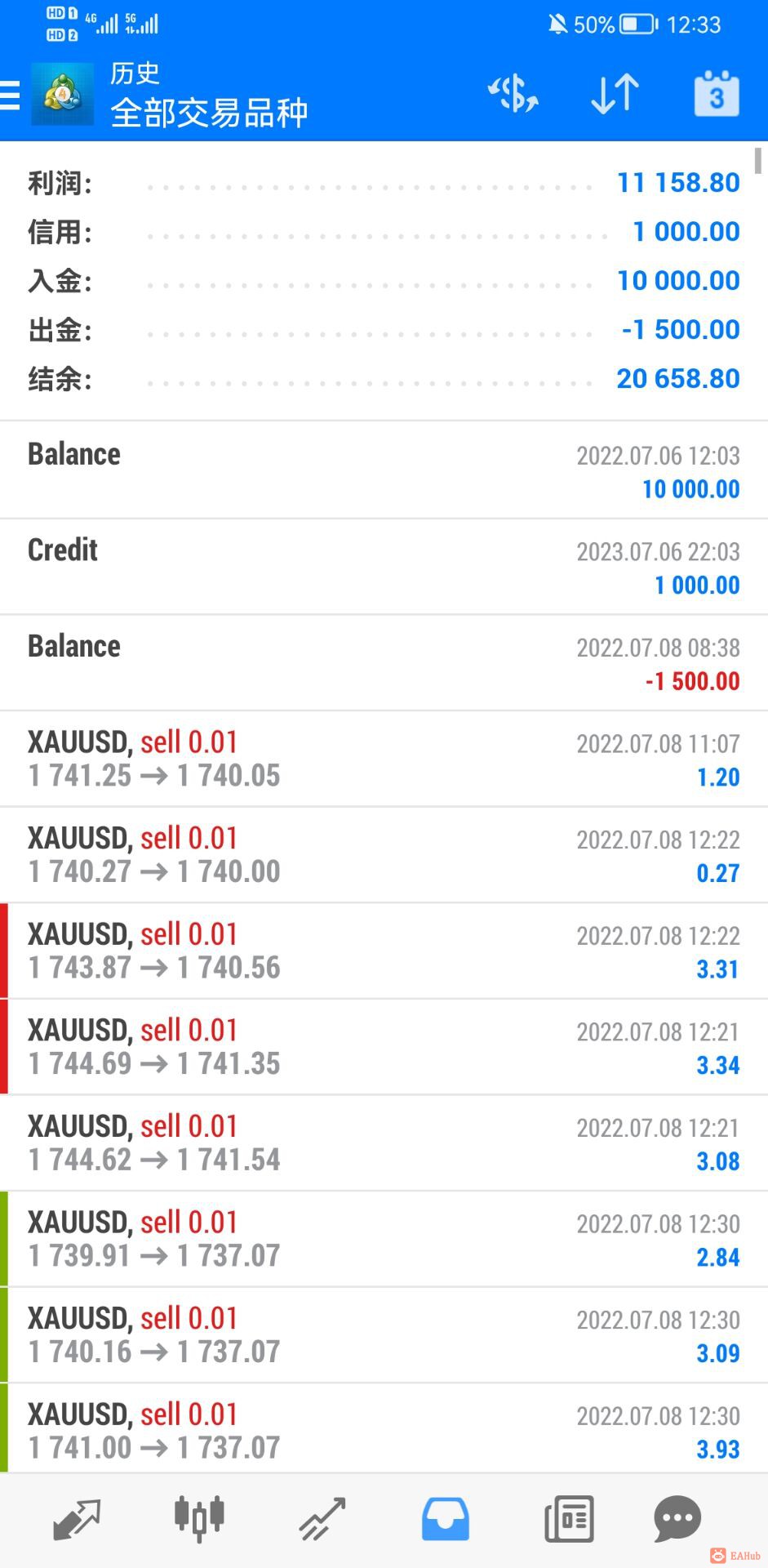Open the Balance withdrawal of -1 500.00
Viewport: 768px width, 1568px height.
384,663
